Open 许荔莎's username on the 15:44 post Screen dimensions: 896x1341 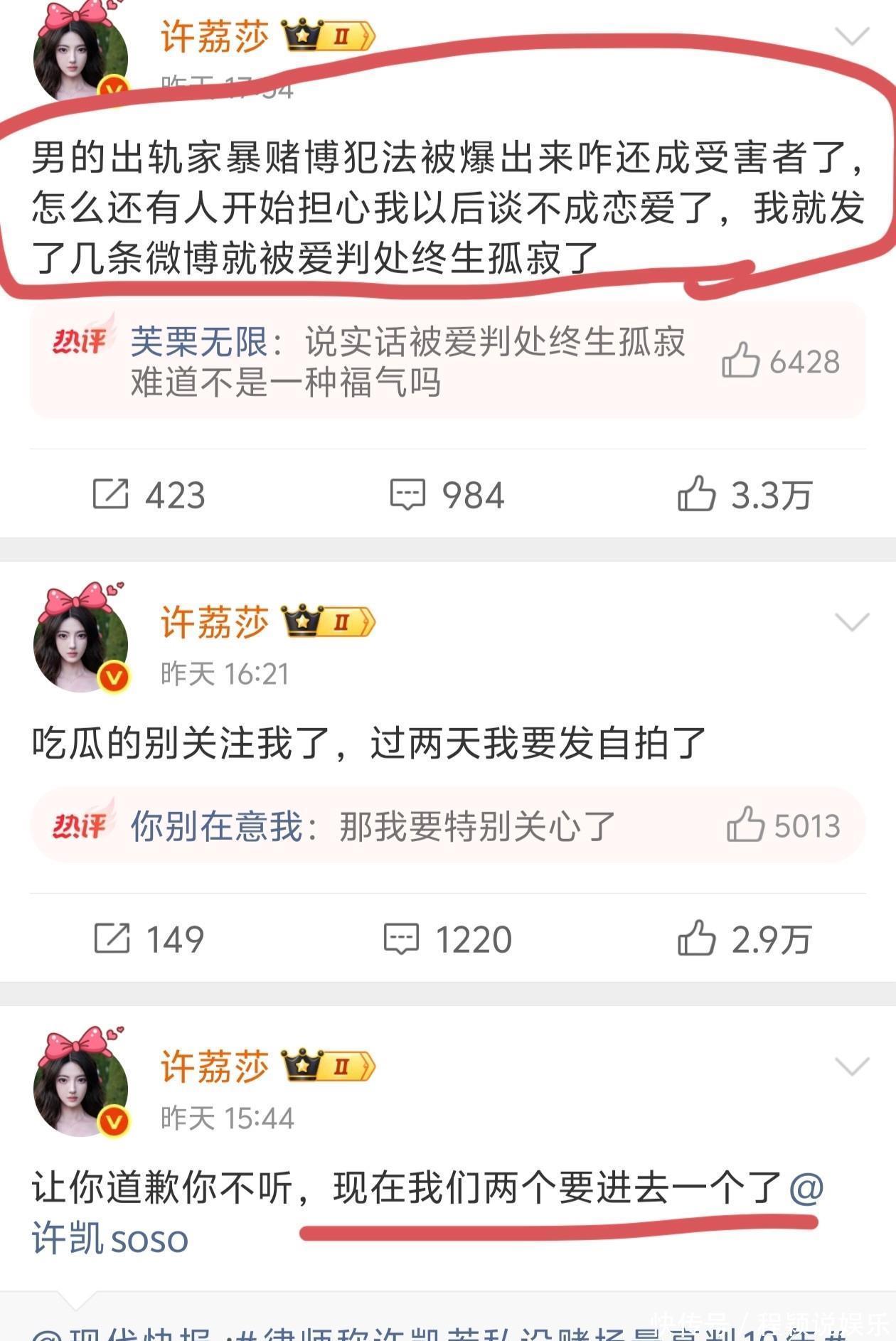(215, 1067)
